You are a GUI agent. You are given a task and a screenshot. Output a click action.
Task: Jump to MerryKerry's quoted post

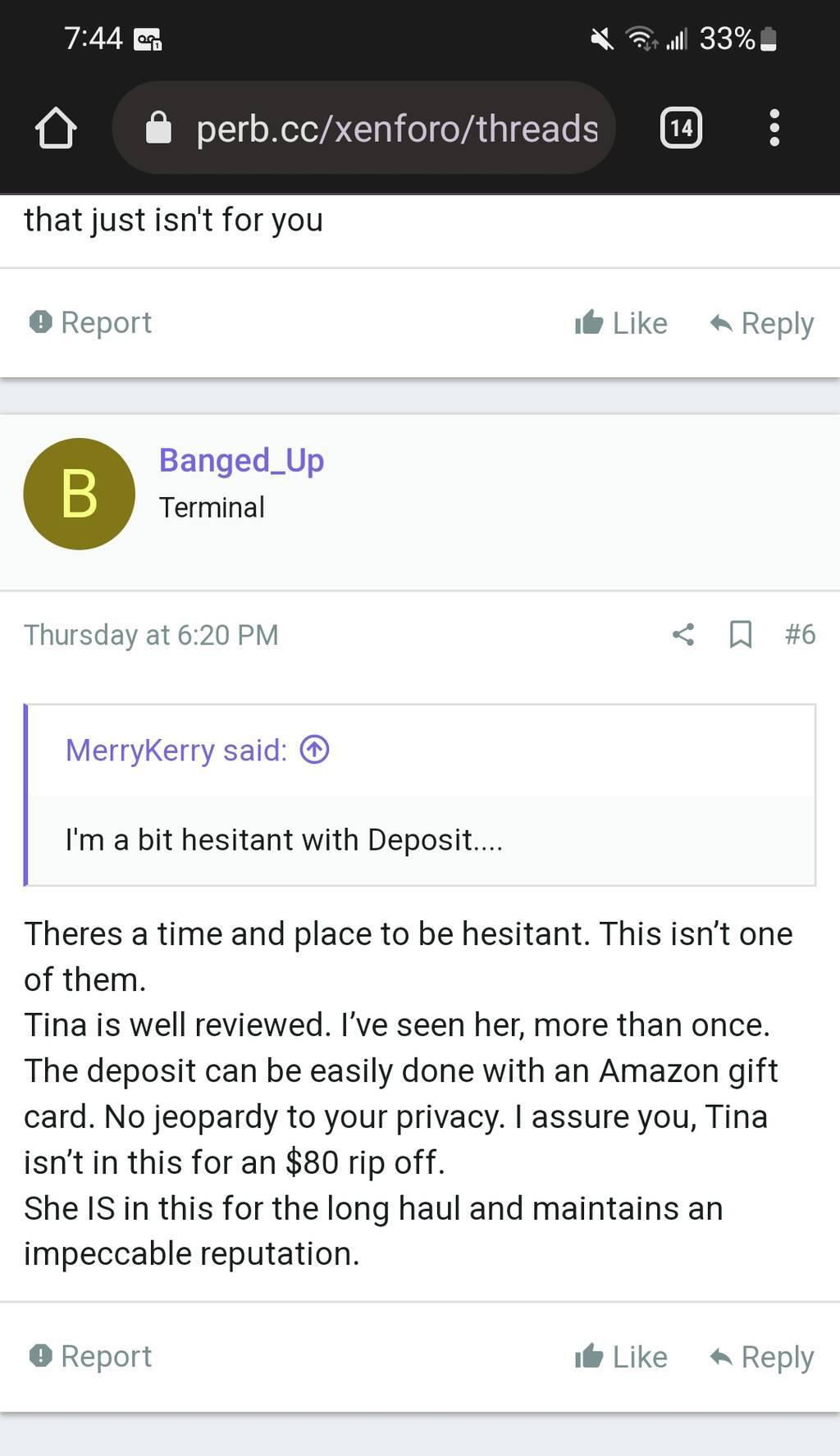tap(315, 750)
